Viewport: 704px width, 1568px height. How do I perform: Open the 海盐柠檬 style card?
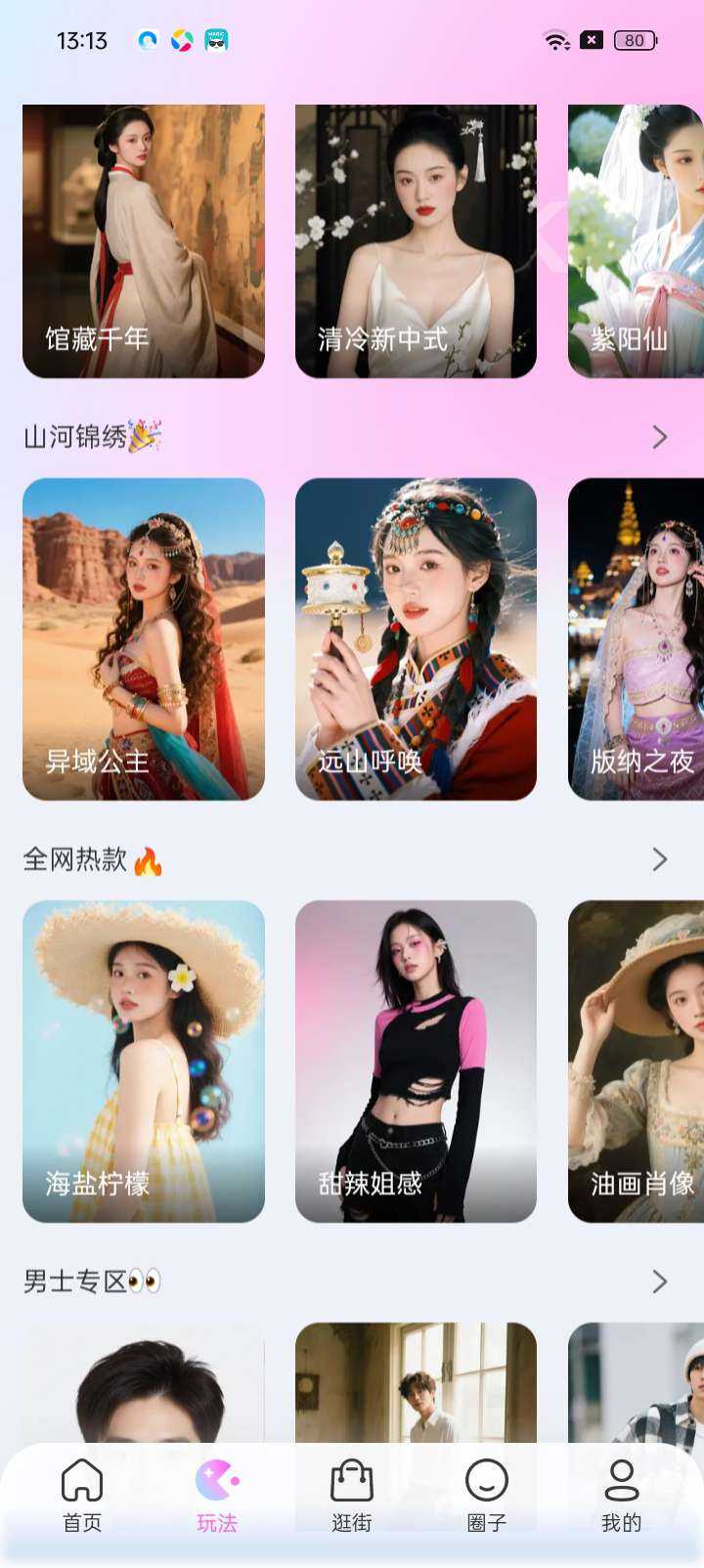pyautogui.click(x=144, y=1061)
